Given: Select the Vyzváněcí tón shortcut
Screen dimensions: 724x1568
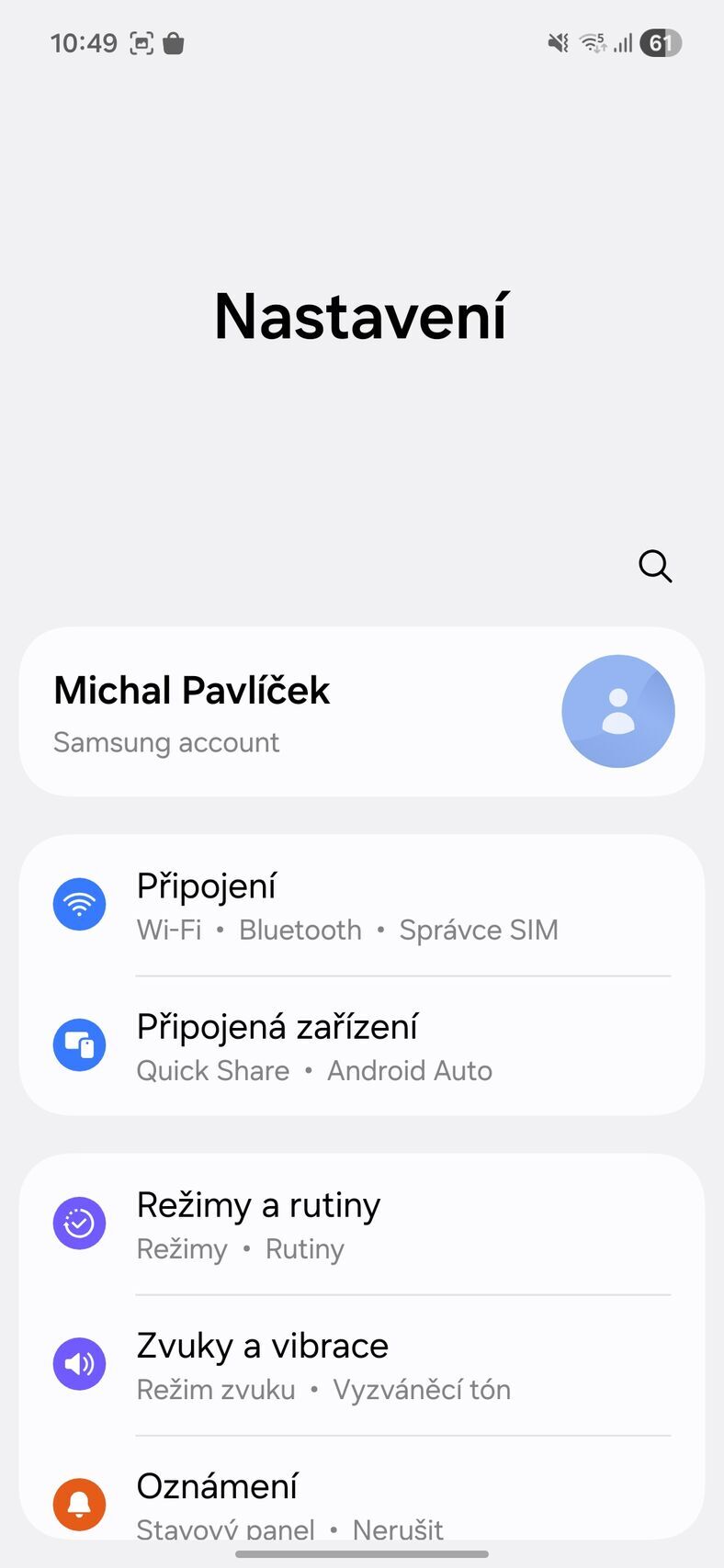Looking at the screenshot, I should click(x=421, y=1390).
